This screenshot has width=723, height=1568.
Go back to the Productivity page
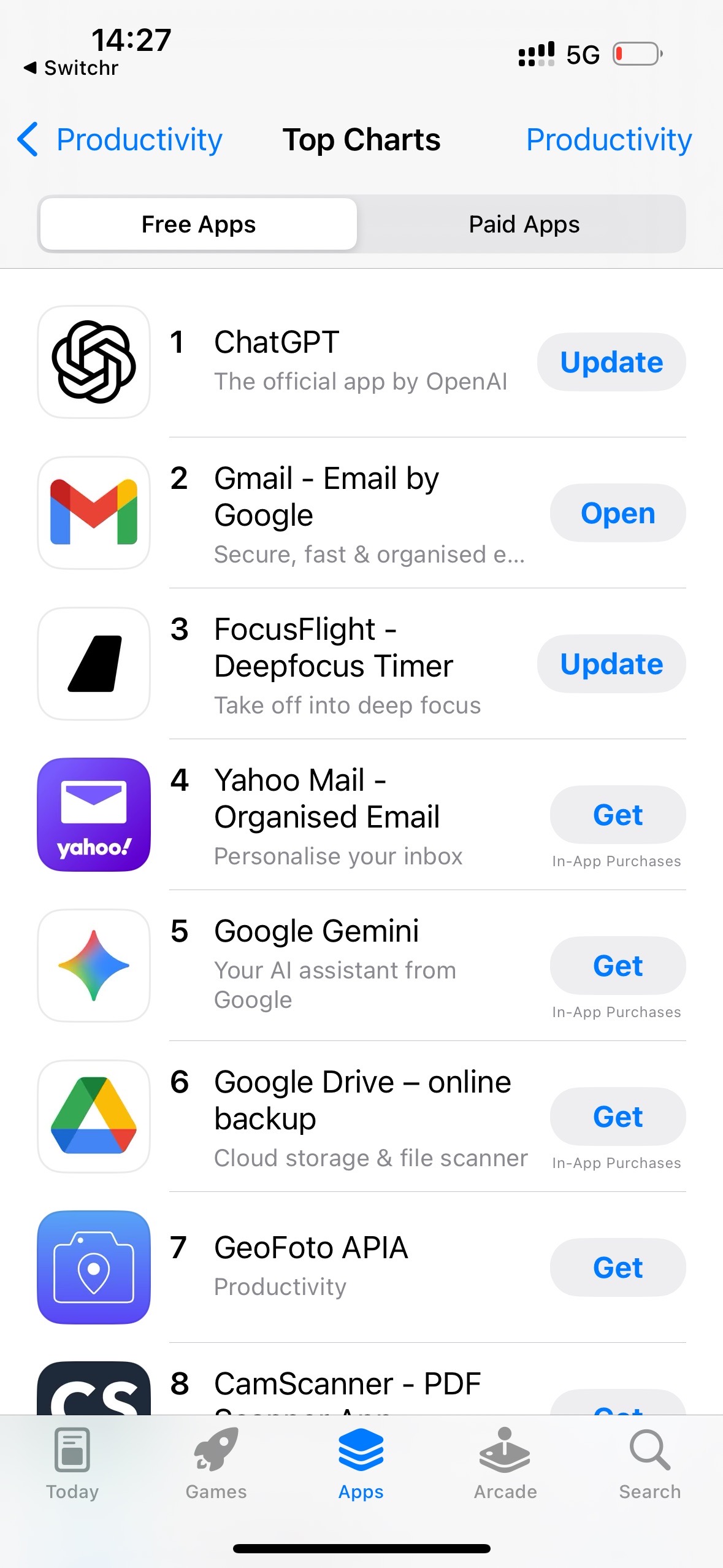tap(120, 140)
